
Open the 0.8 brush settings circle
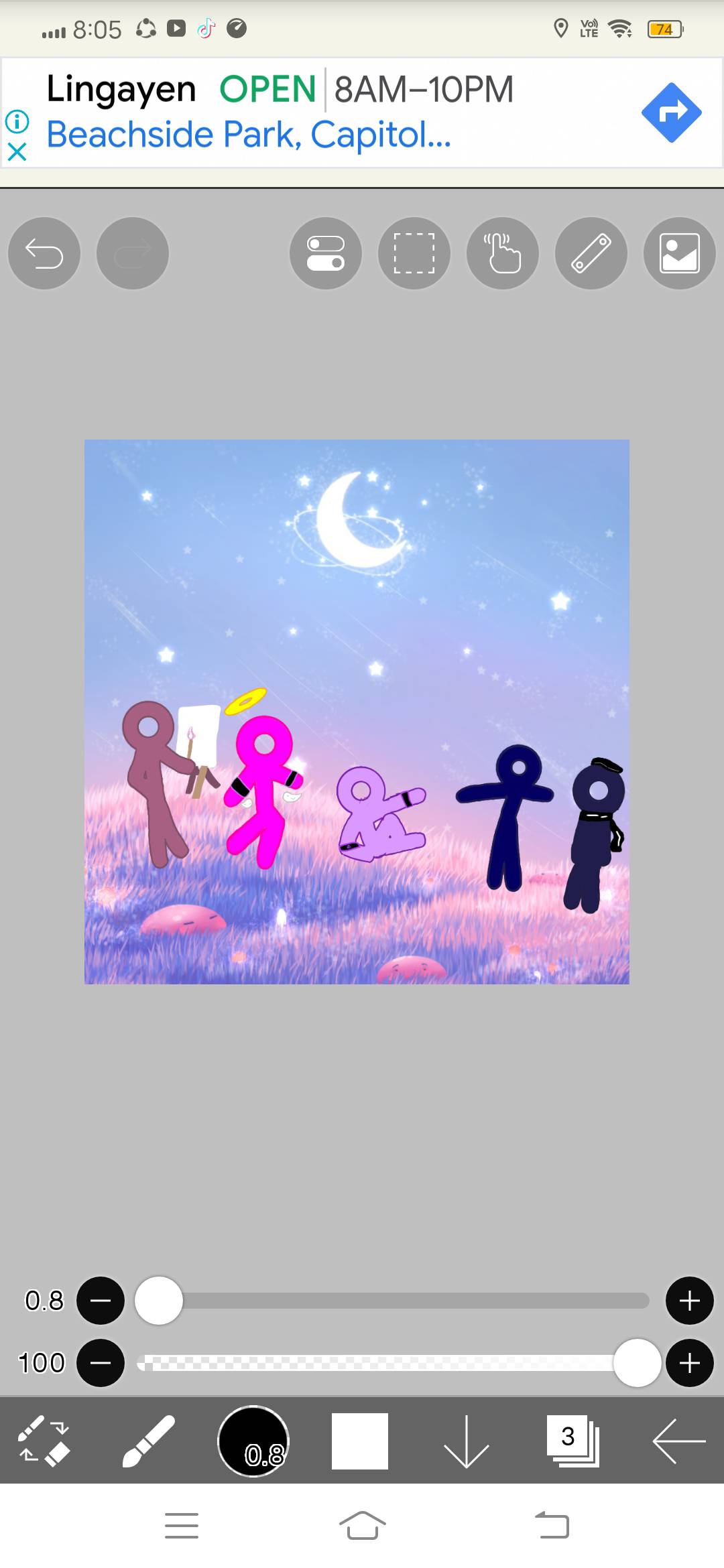253,1441
